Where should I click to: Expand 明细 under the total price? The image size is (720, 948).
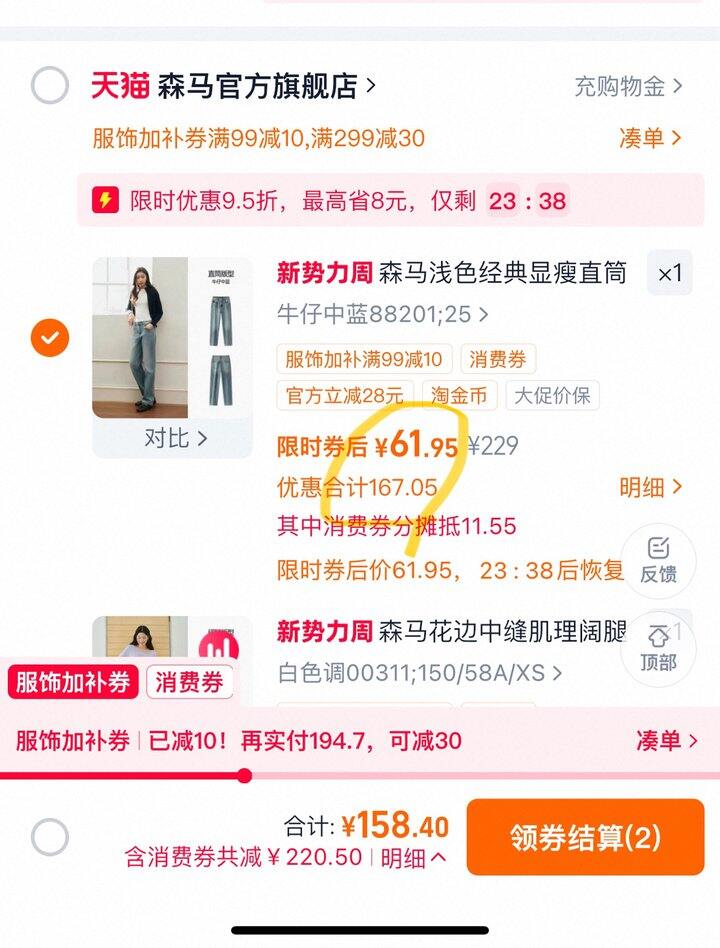413,857
